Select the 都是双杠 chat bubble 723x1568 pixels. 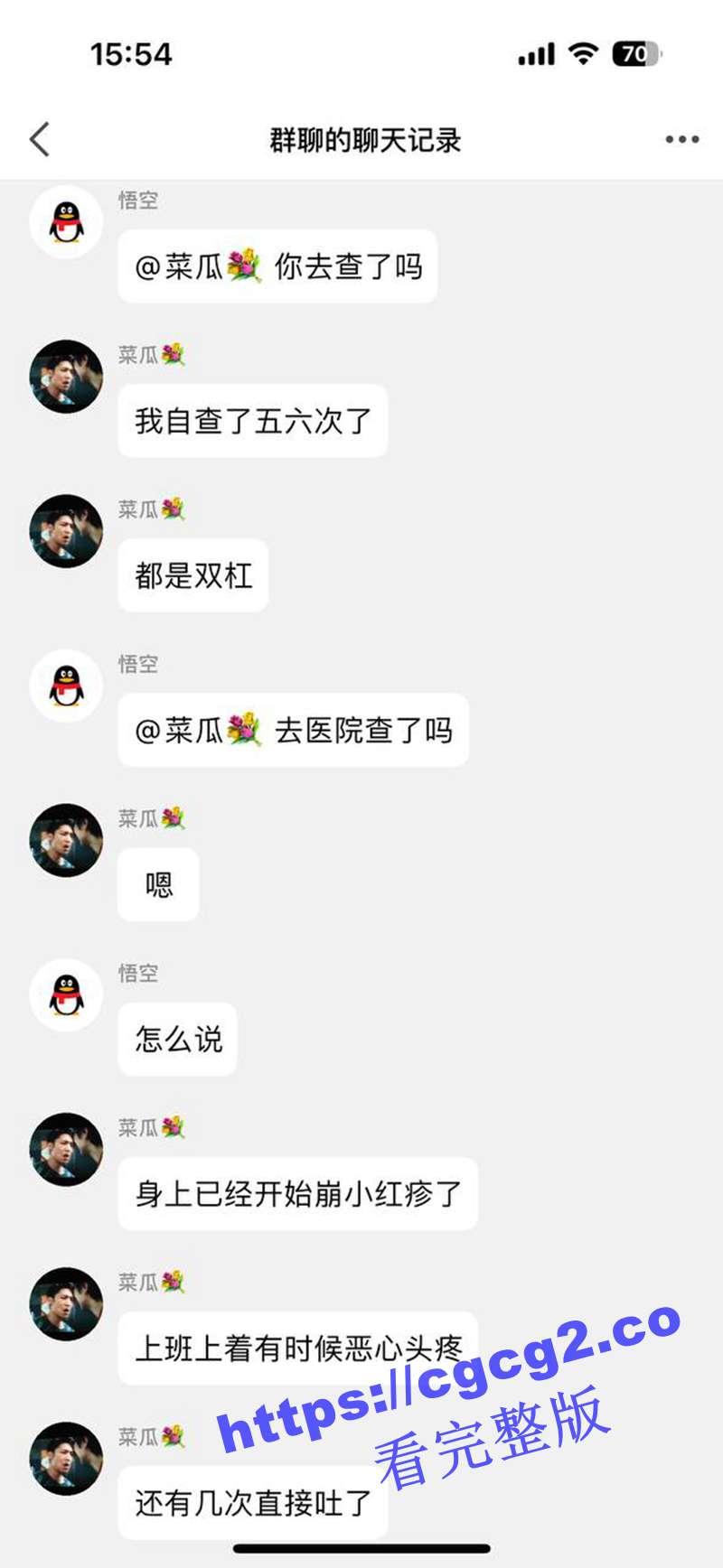[192, 575]
